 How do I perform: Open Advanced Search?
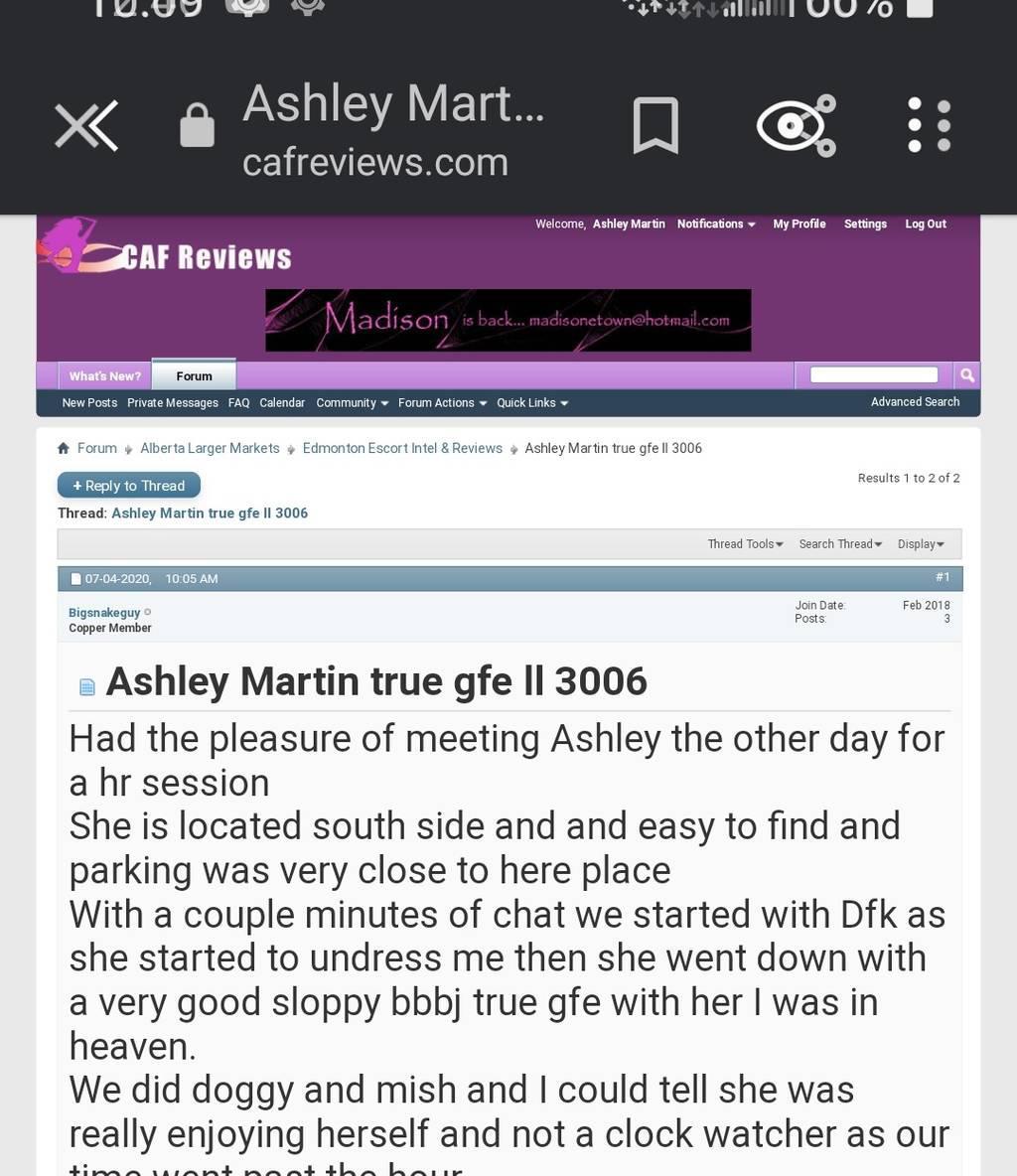(915, 402)
